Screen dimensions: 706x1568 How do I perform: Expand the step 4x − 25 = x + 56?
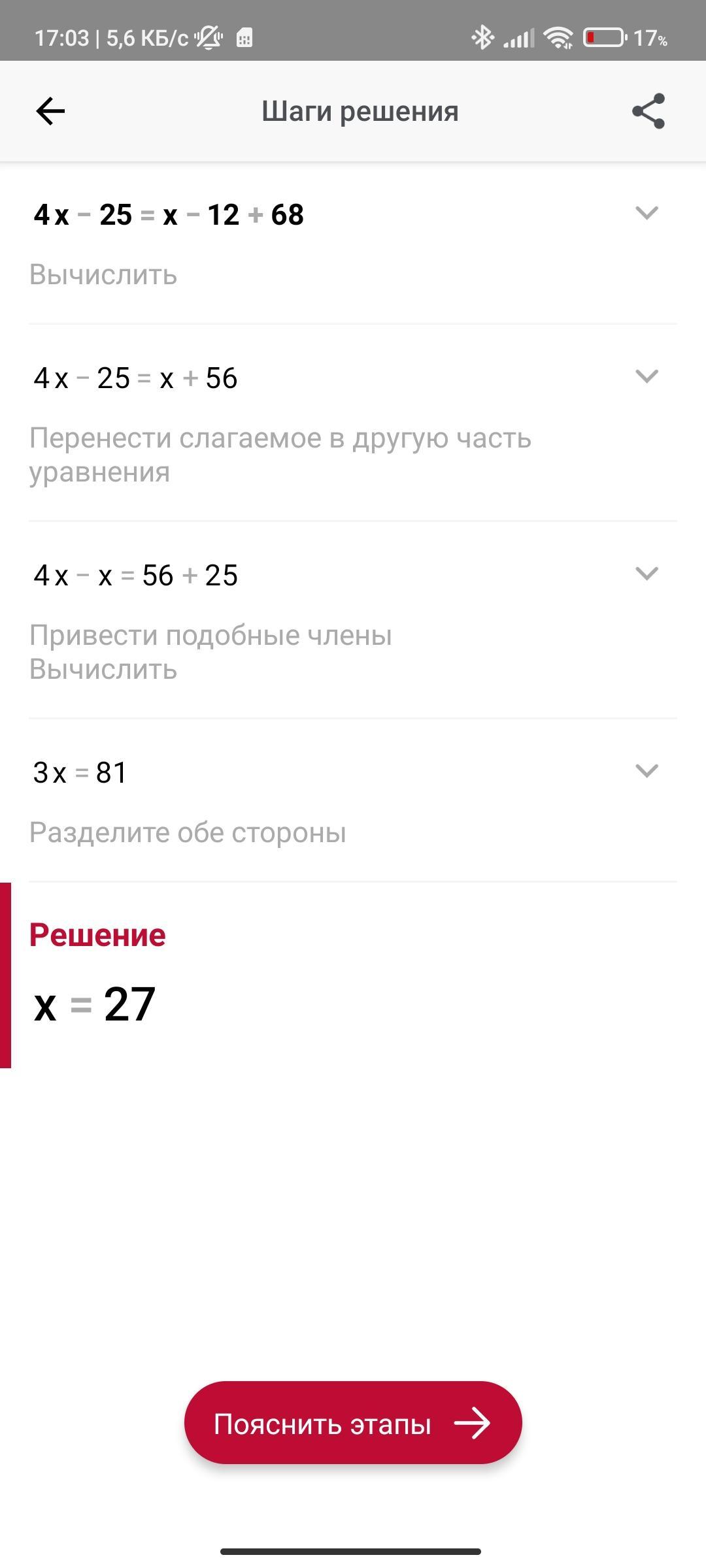point(647,376)
